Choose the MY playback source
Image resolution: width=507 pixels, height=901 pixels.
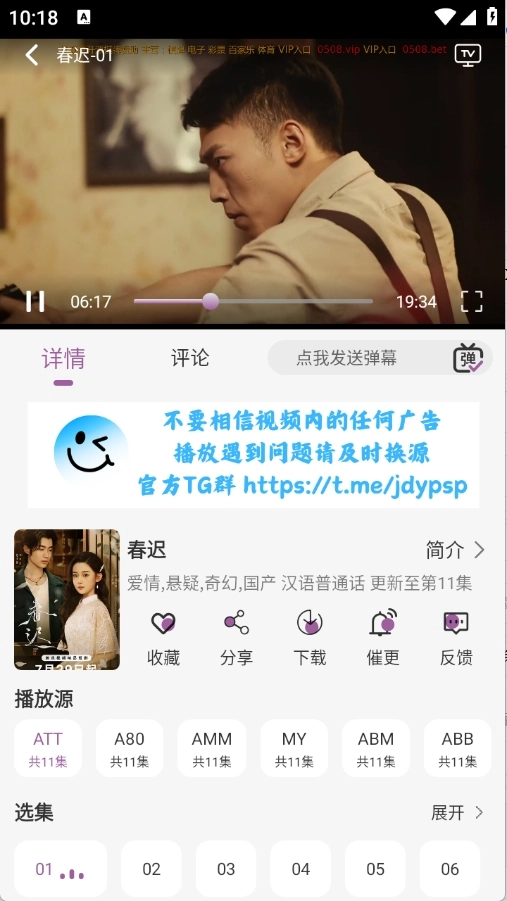(294, 748)
